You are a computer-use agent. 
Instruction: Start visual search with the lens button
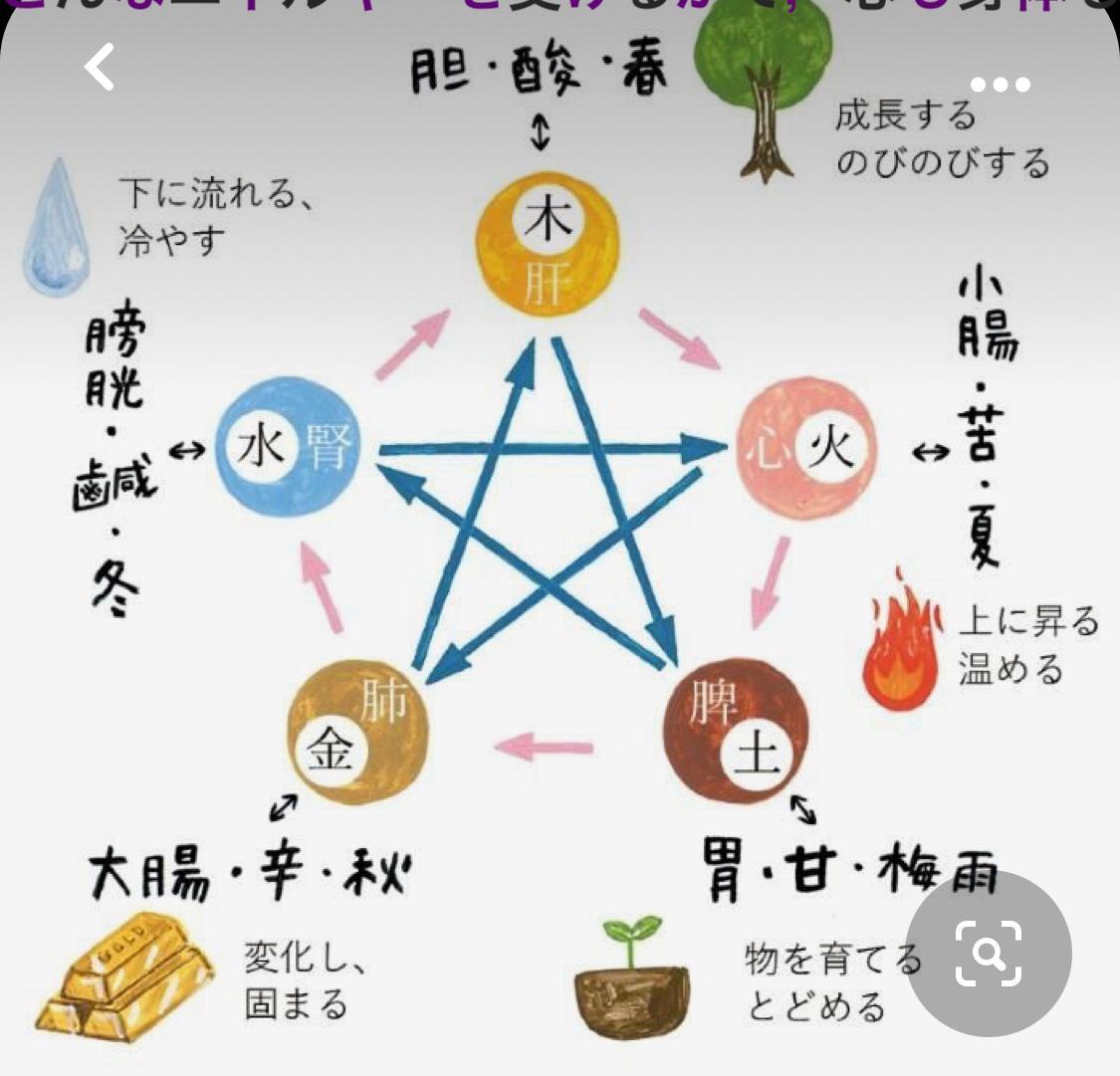point(989,954)
